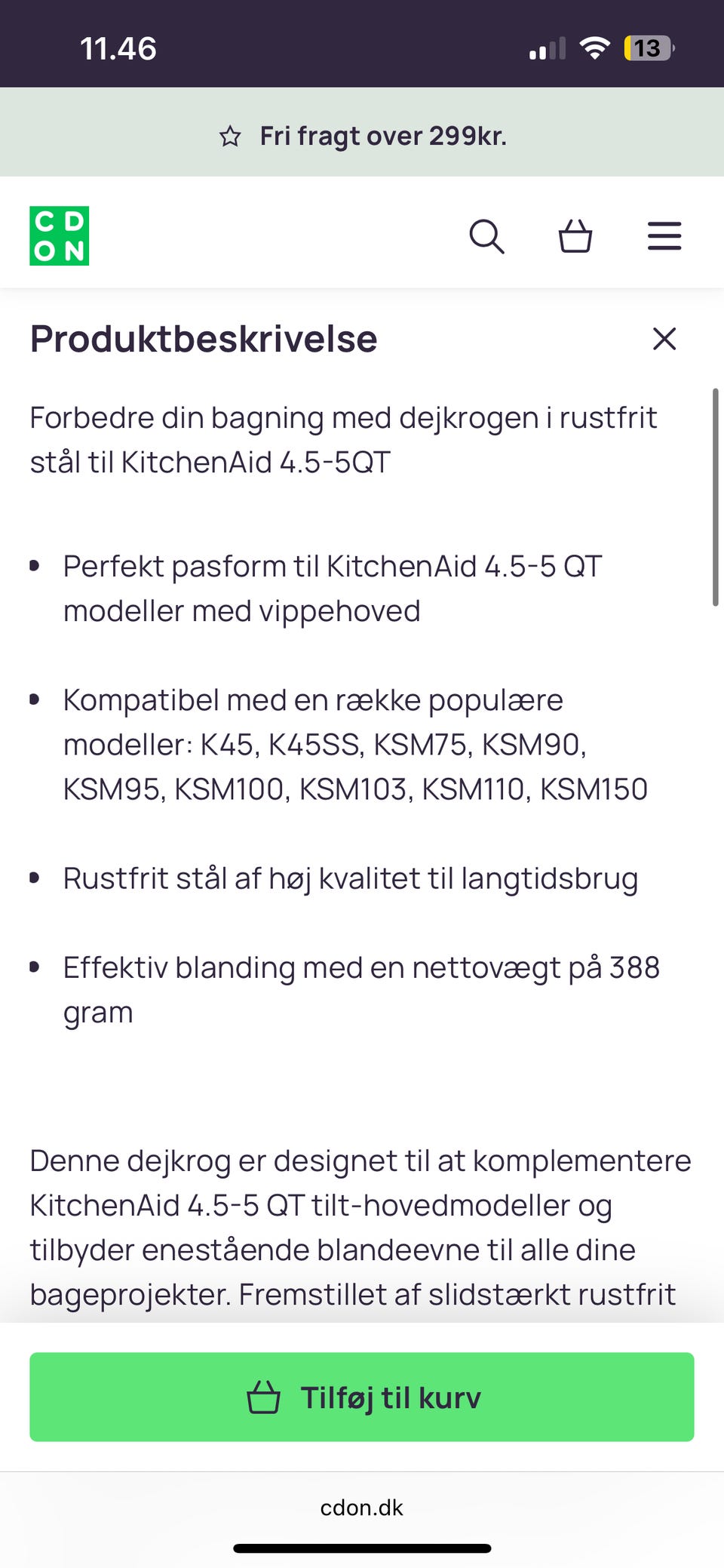The image size is (724, 1568).
Task: Select the KSM150 model text in the list
Action: tap(596, 789)
